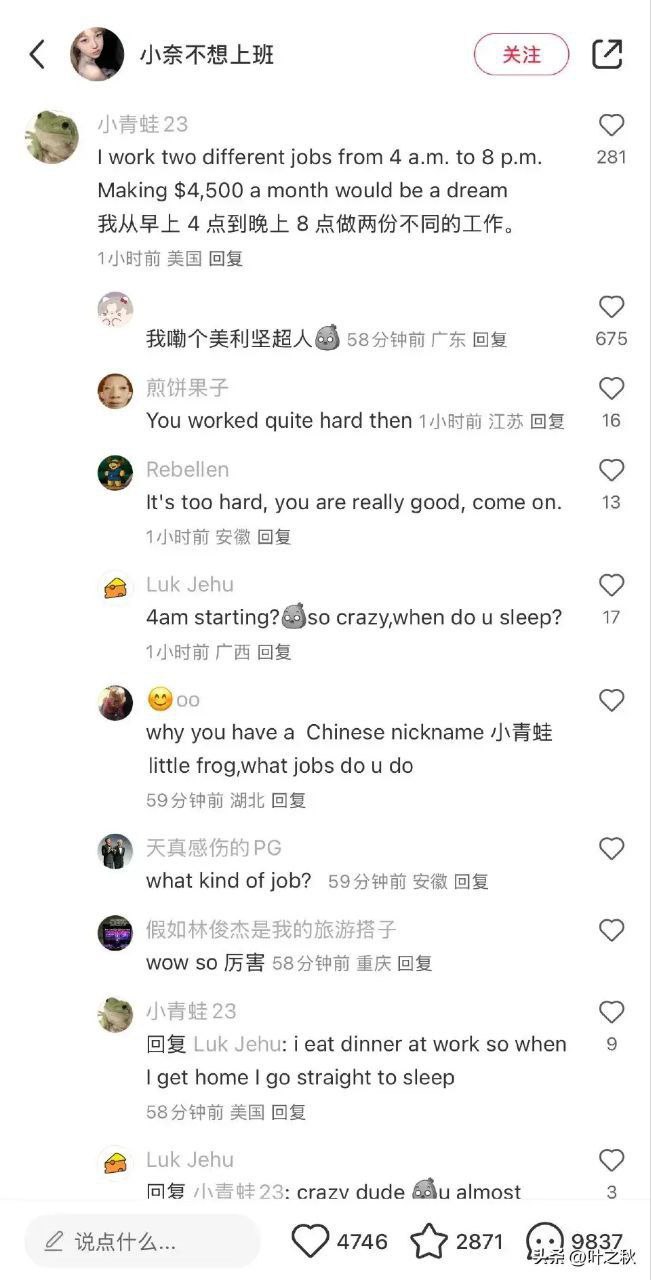
Task: Share this post via top-right icon
Action: [607, 54]
